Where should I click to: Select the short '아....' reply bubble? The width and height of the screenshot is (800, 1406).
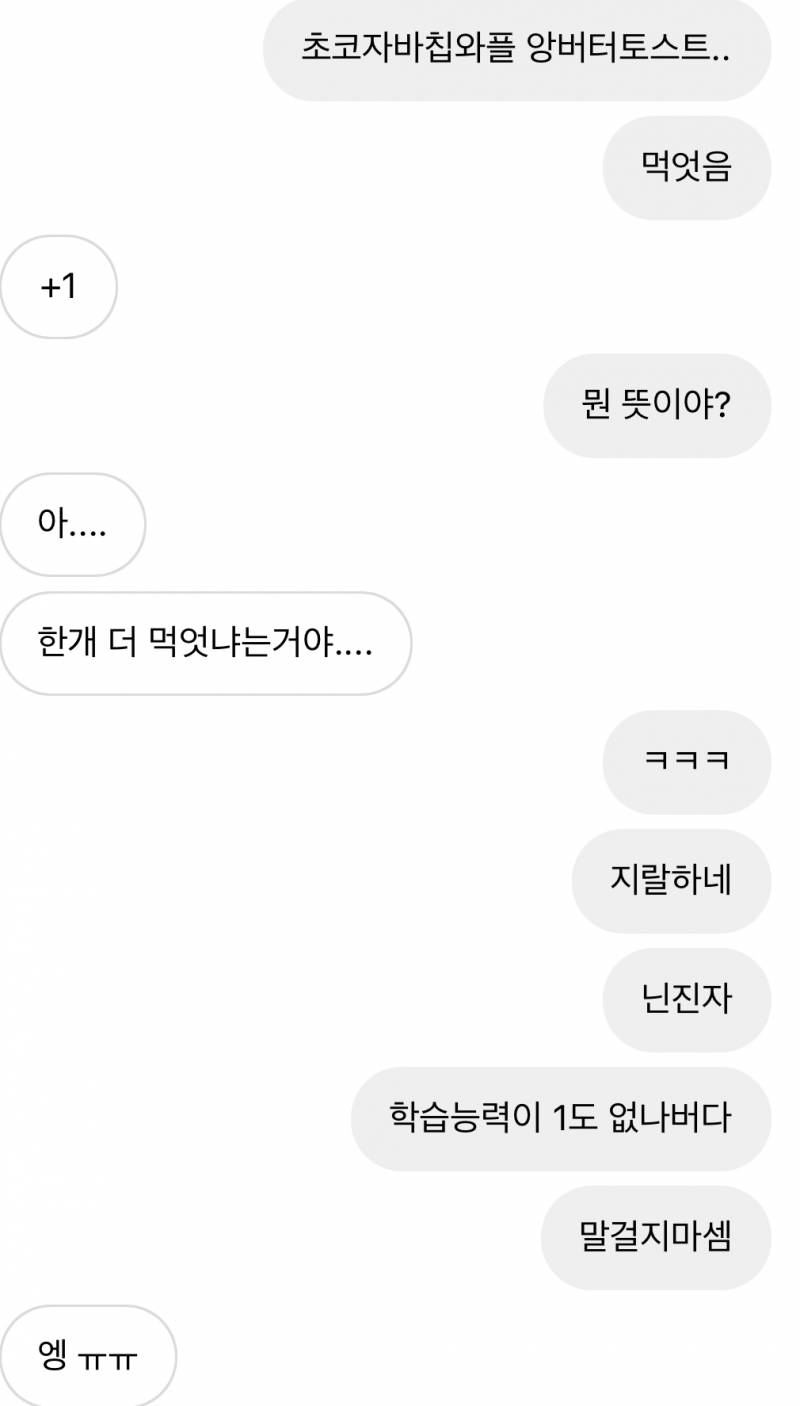[x=72, y=524]
